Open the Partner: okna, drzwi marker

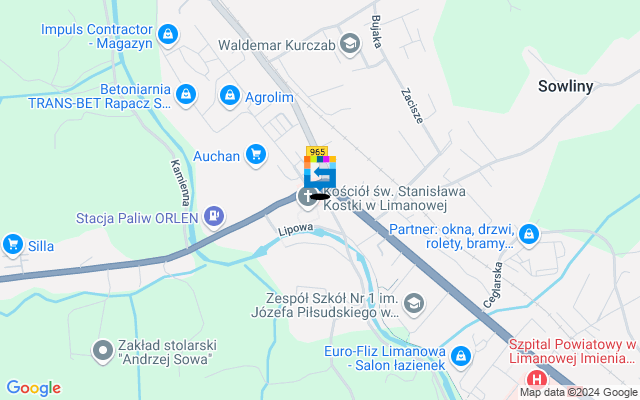(529, 235)
